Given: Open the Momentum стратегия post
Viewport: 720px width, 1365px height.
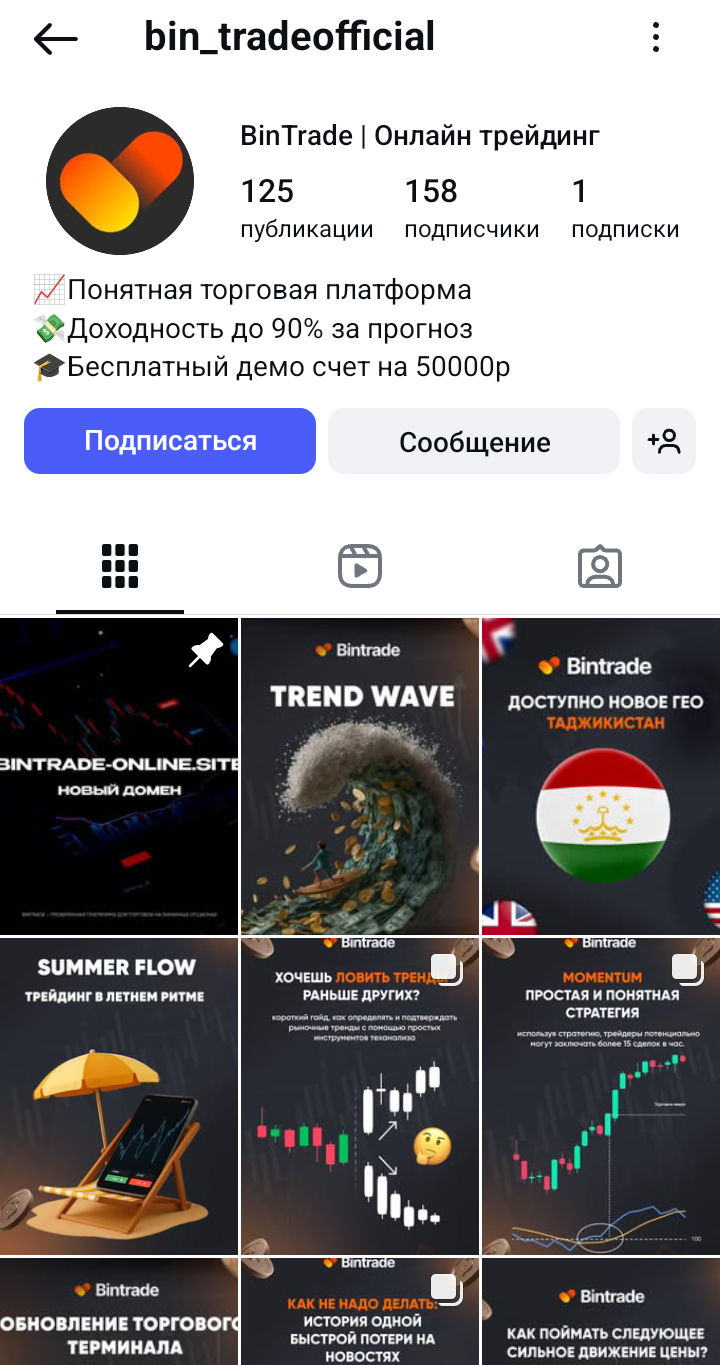Looking at the screenshot, I should pyautogui.click(x=600, y=1096).
